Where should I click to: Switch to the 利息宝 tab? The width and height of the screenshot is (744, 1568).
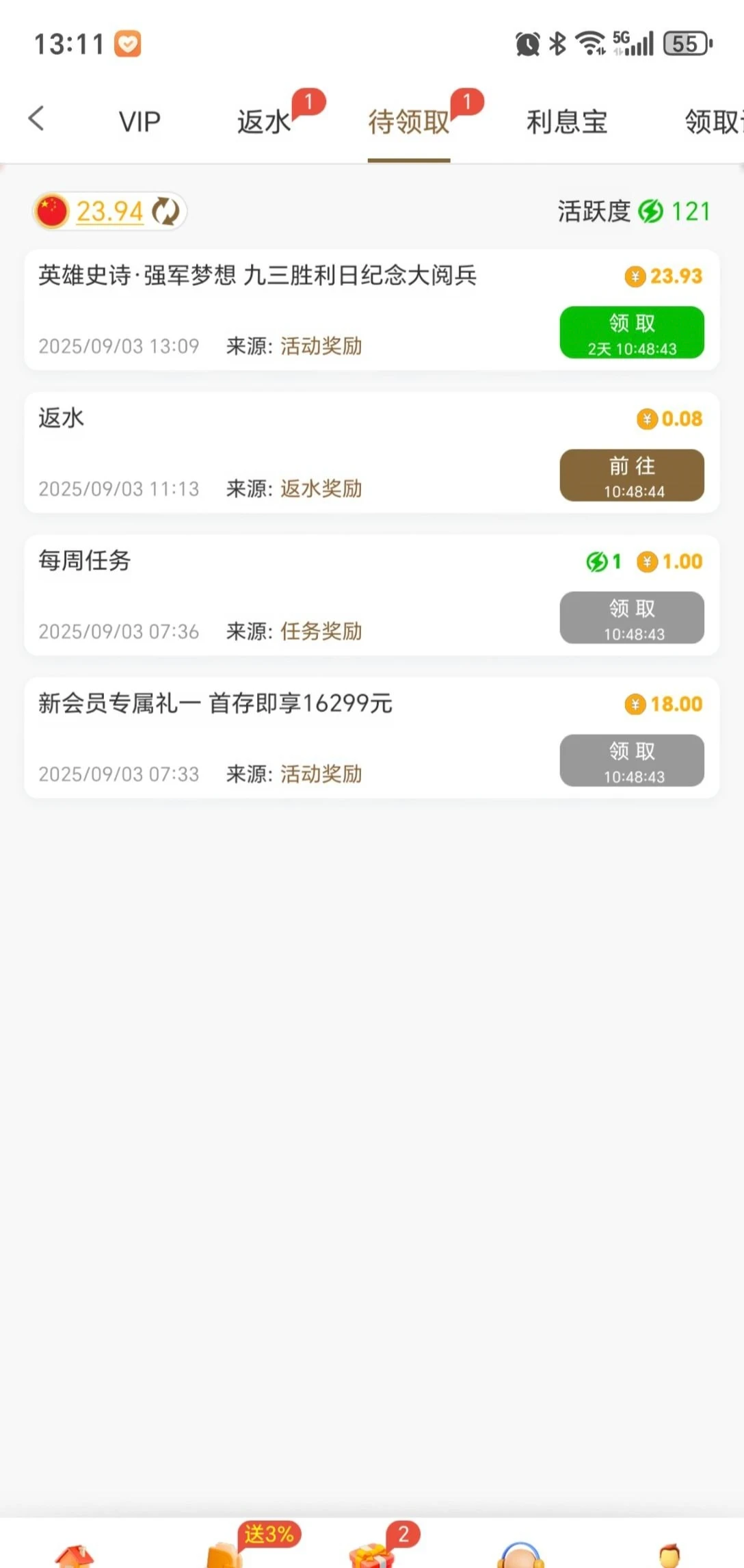[x=567, y=122]
